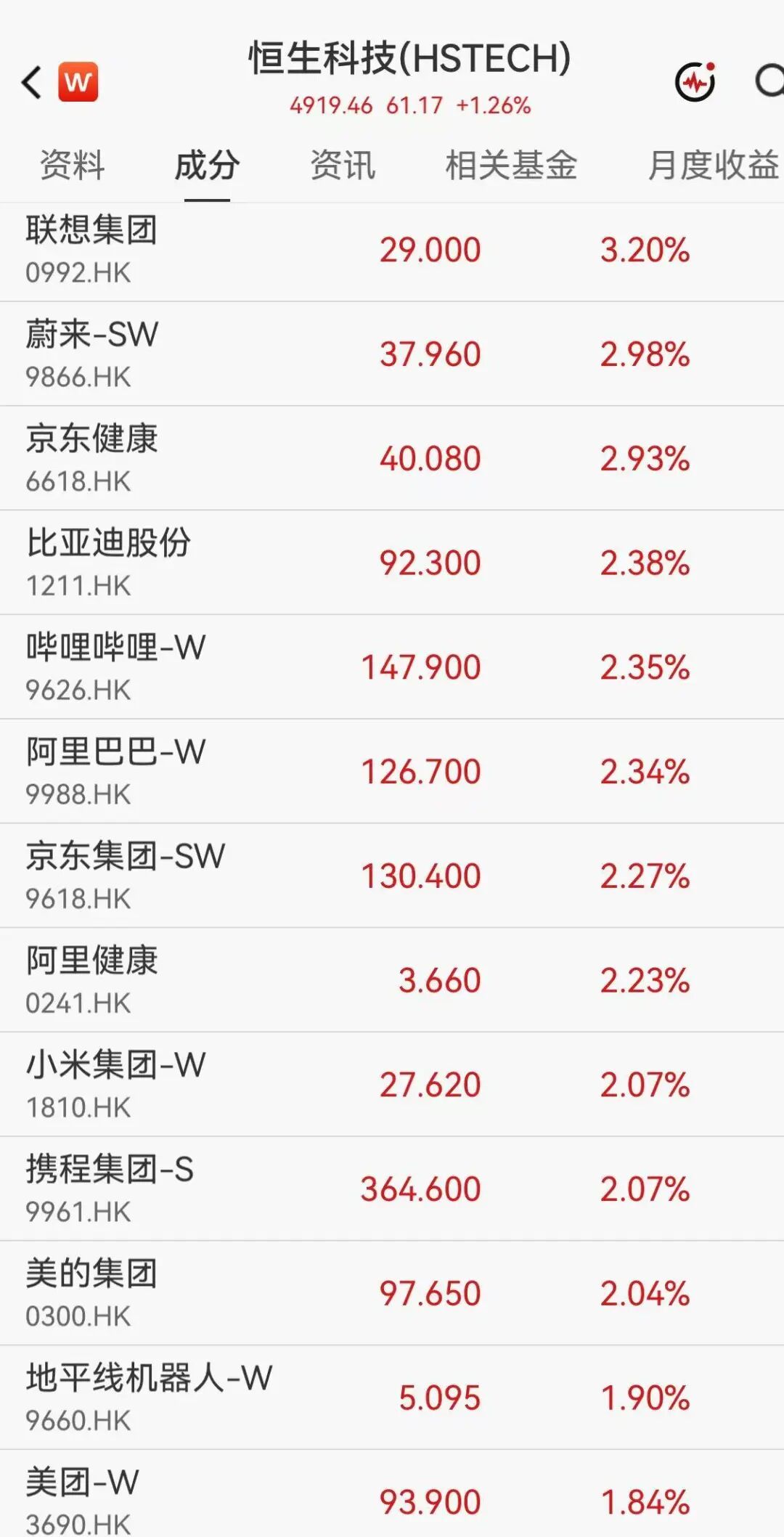
Task: Select 携程集团-S 9961.HK
Action: 392,1189
